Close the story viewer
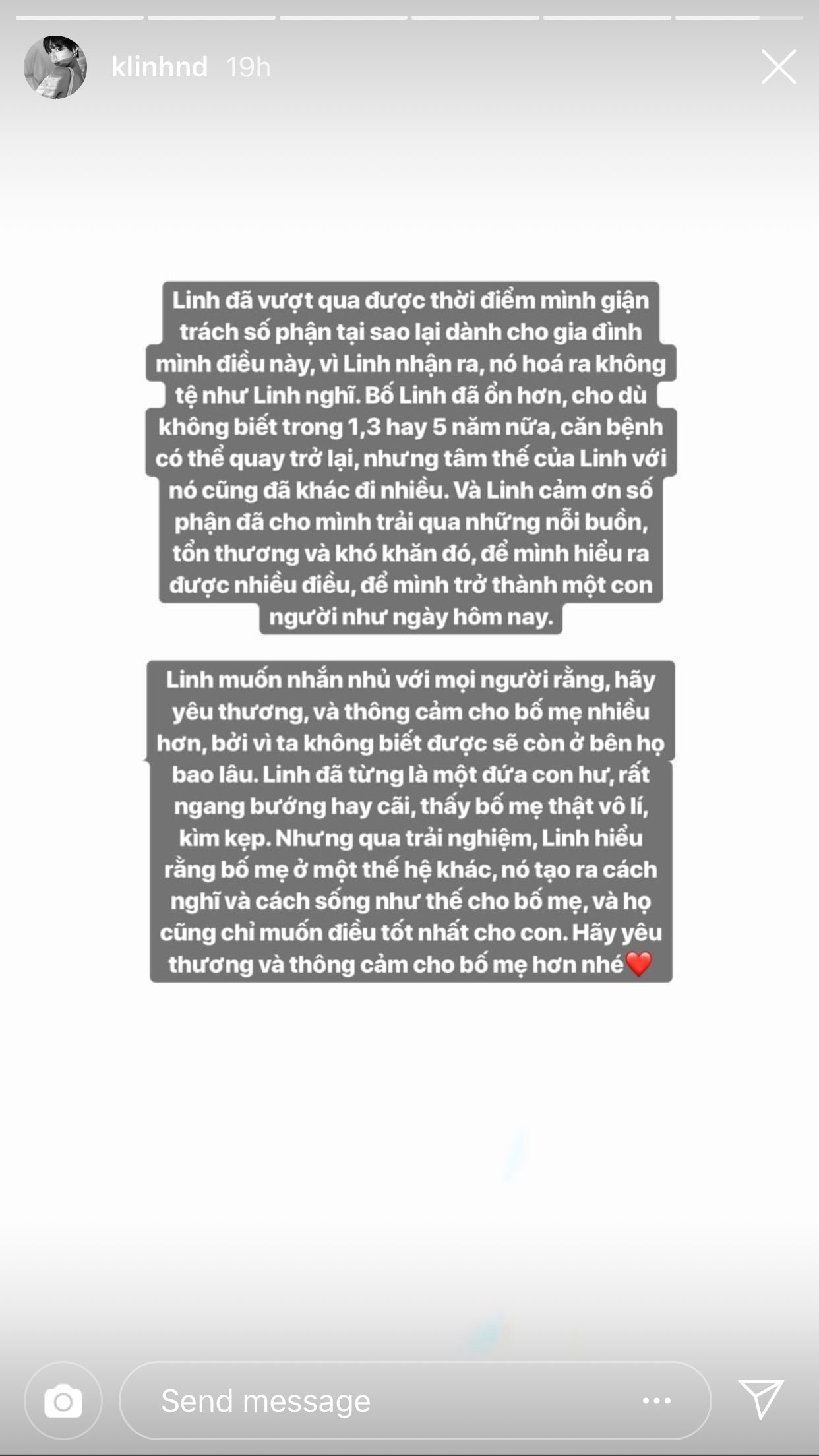Image resolution: width=819 pixels, height=1456 pixels. tap(778, 67)
